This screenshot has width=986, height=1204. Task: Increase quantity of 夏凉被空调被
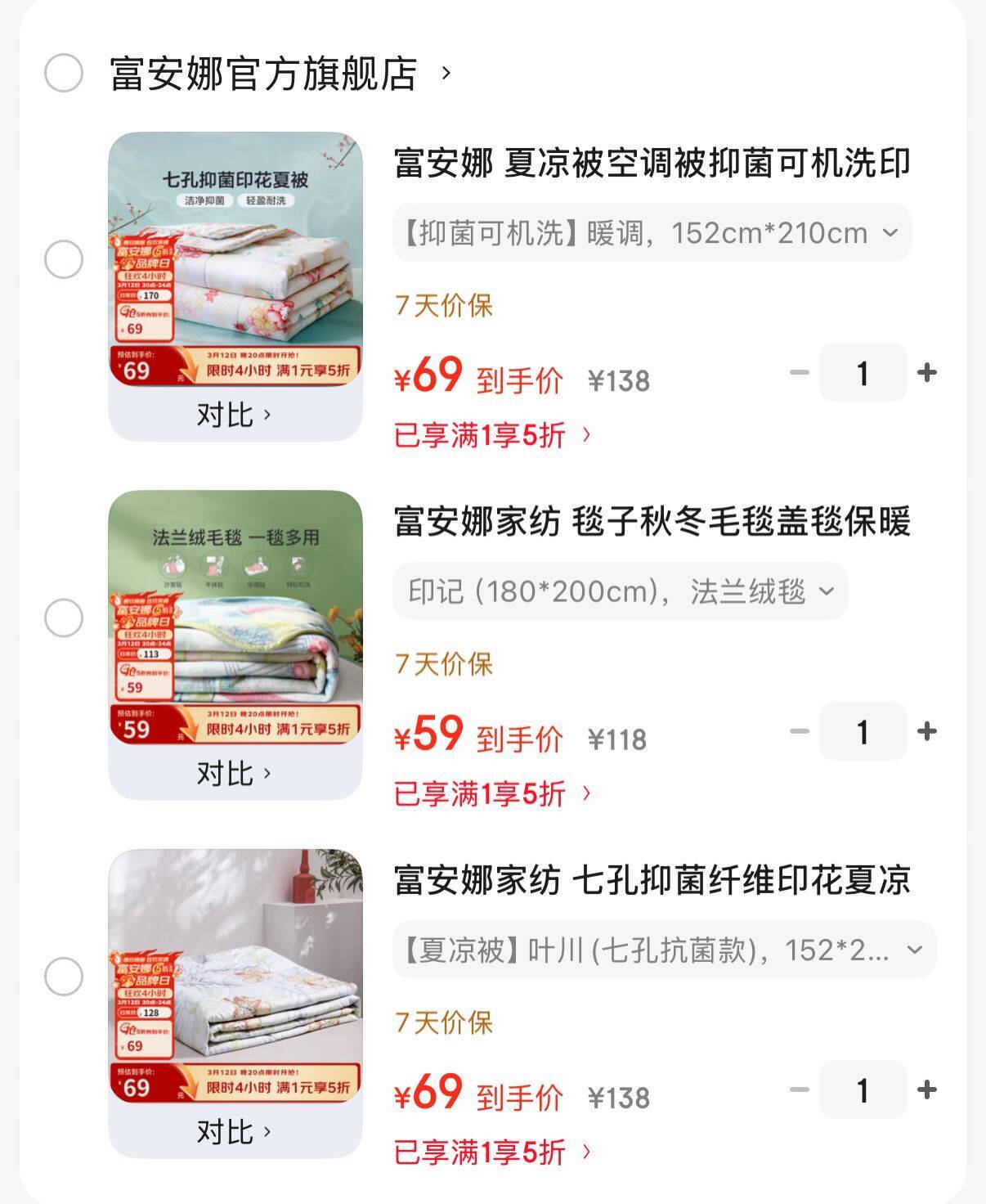(x=926, y=373)
